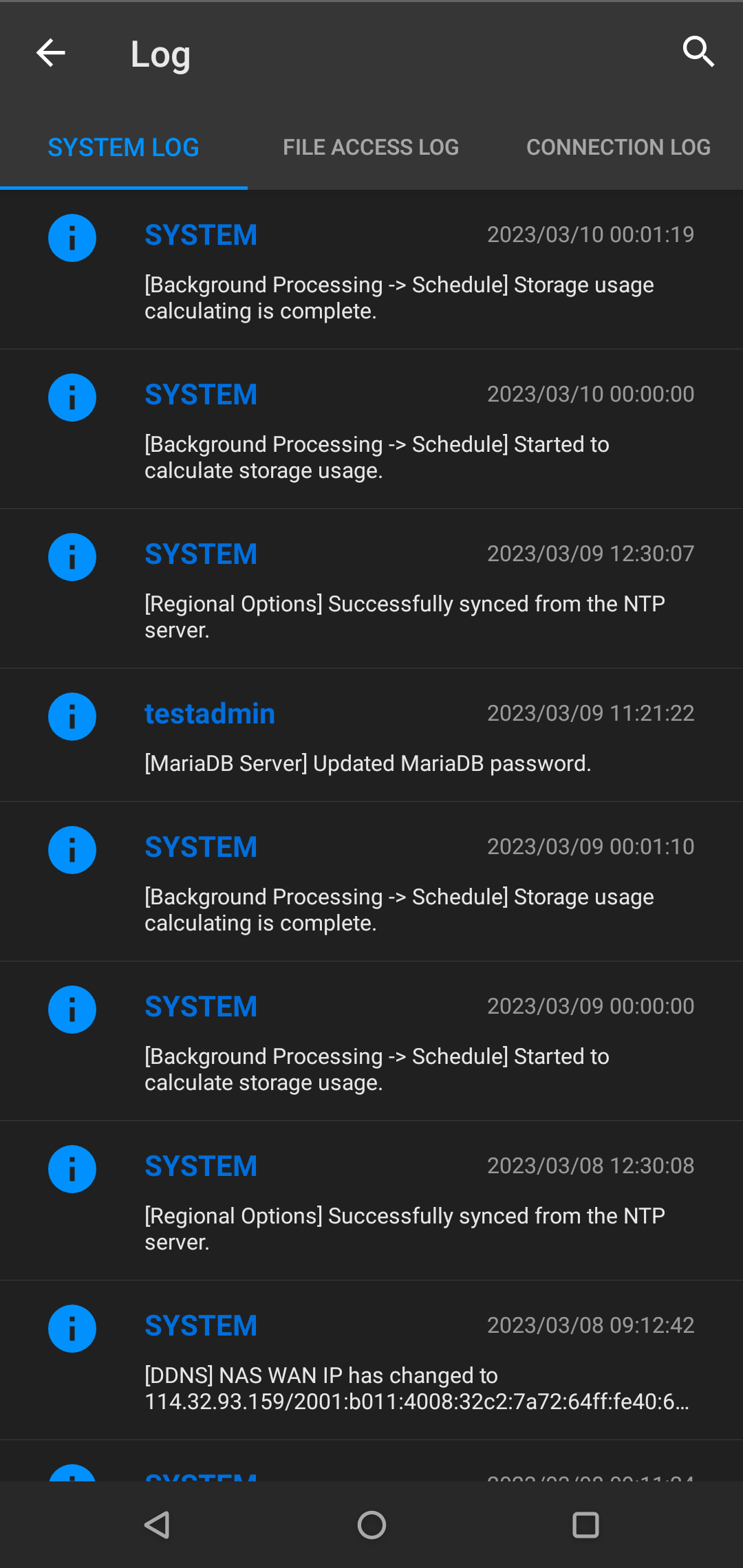Screen dimensions: 743x1568
Task: Select the System Log tab
Action: coord(124,147)
